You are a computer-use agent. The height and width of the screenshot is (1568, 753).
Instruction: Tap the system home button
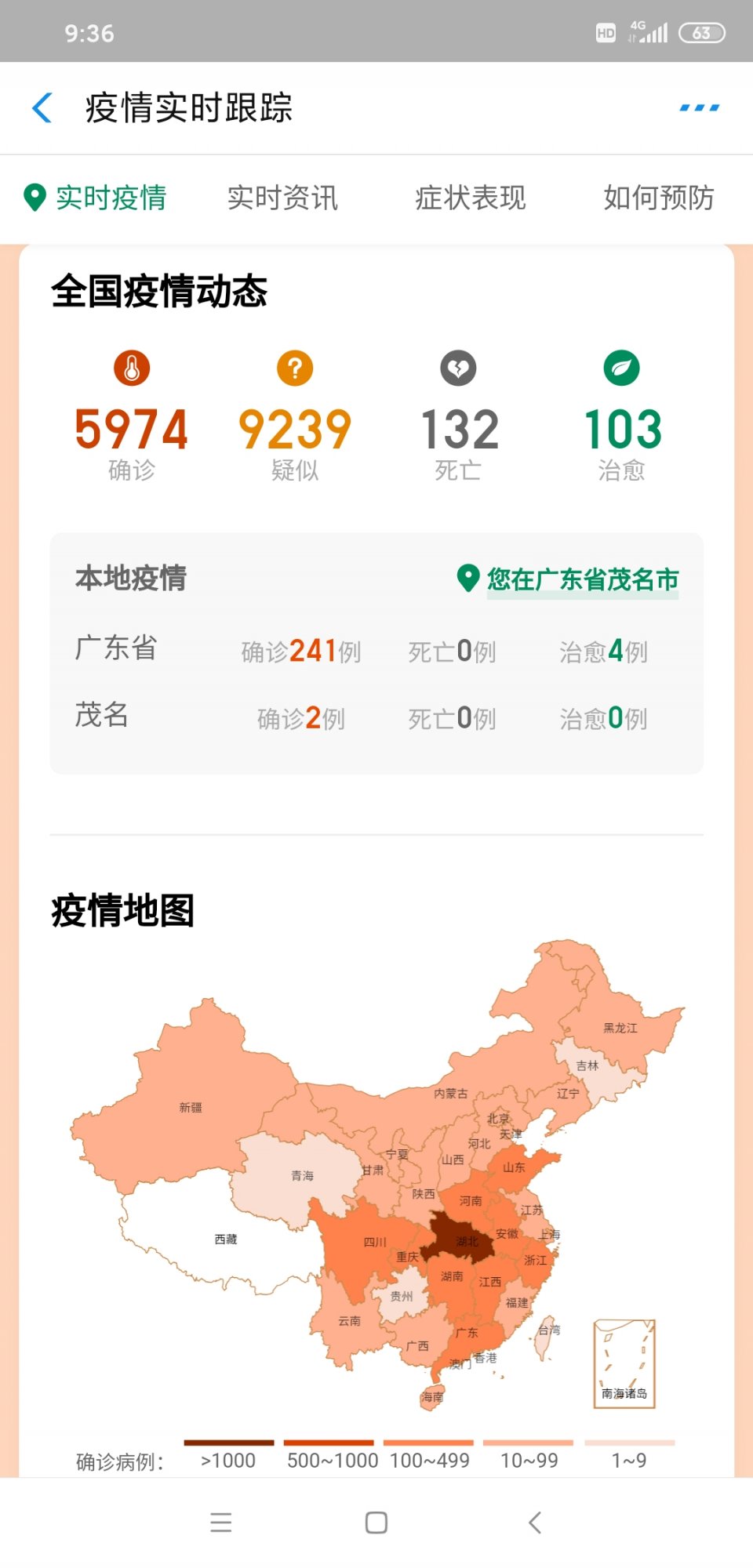tap(376, 1523)
